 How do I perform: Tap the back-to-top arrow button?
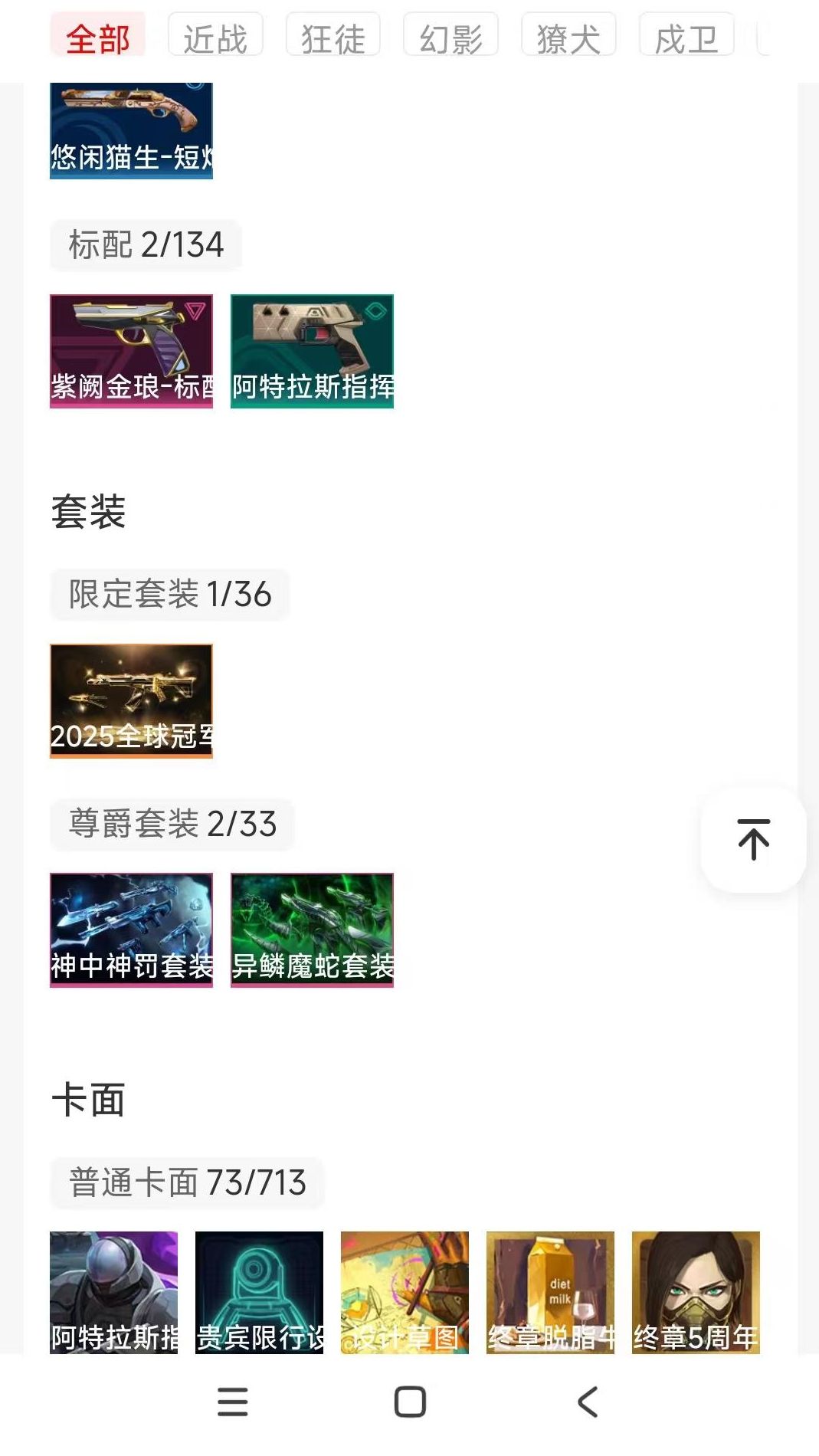(x=753, y=840)
